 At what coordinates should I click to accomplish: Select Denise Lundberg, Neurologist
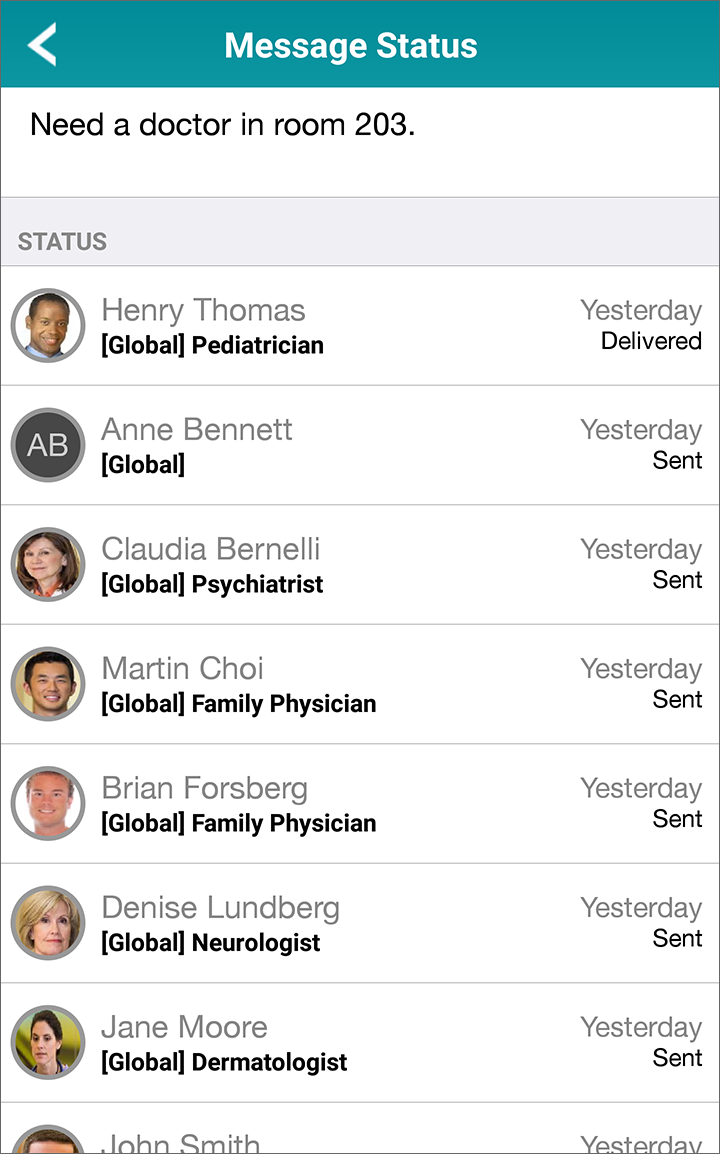pos(360,923)
